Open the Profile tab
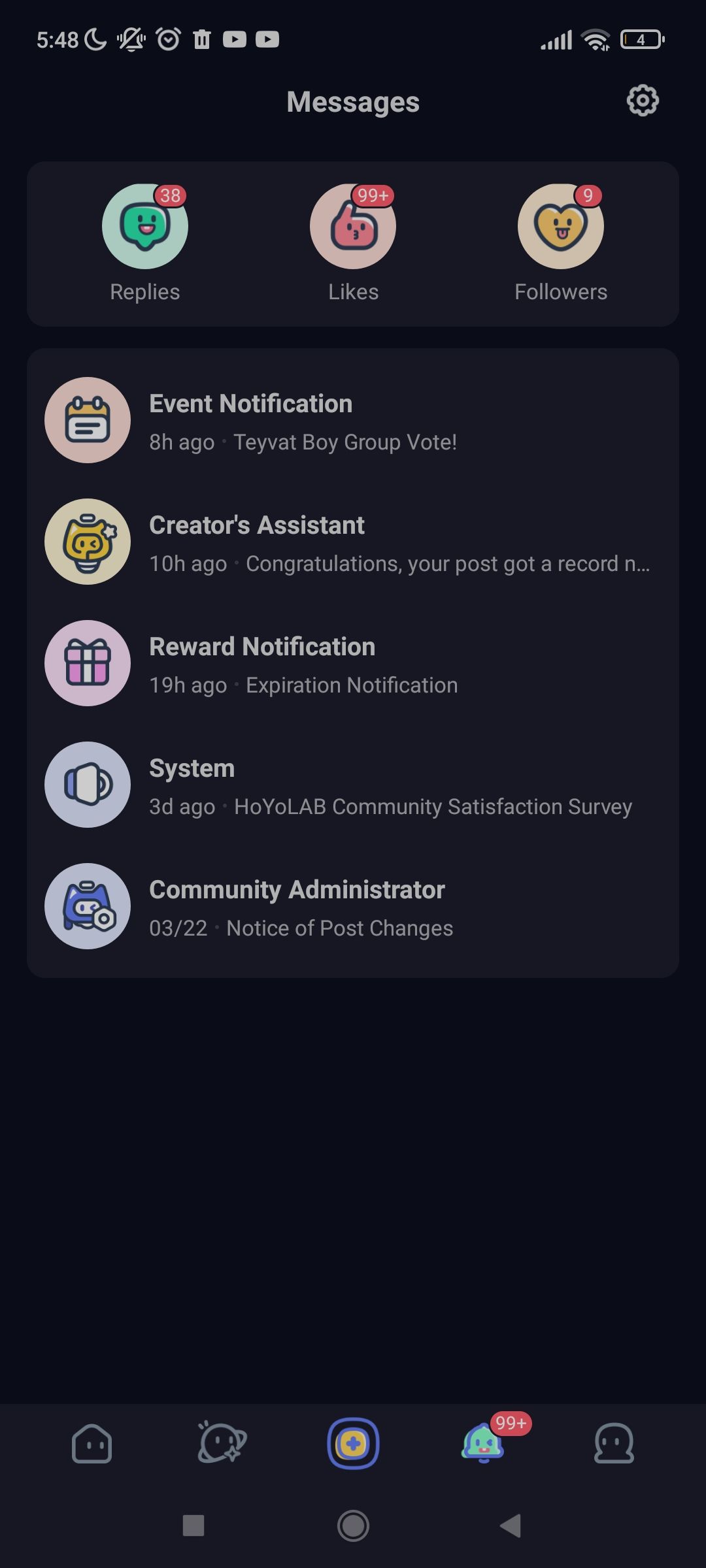 click(x=614, y=1445)
